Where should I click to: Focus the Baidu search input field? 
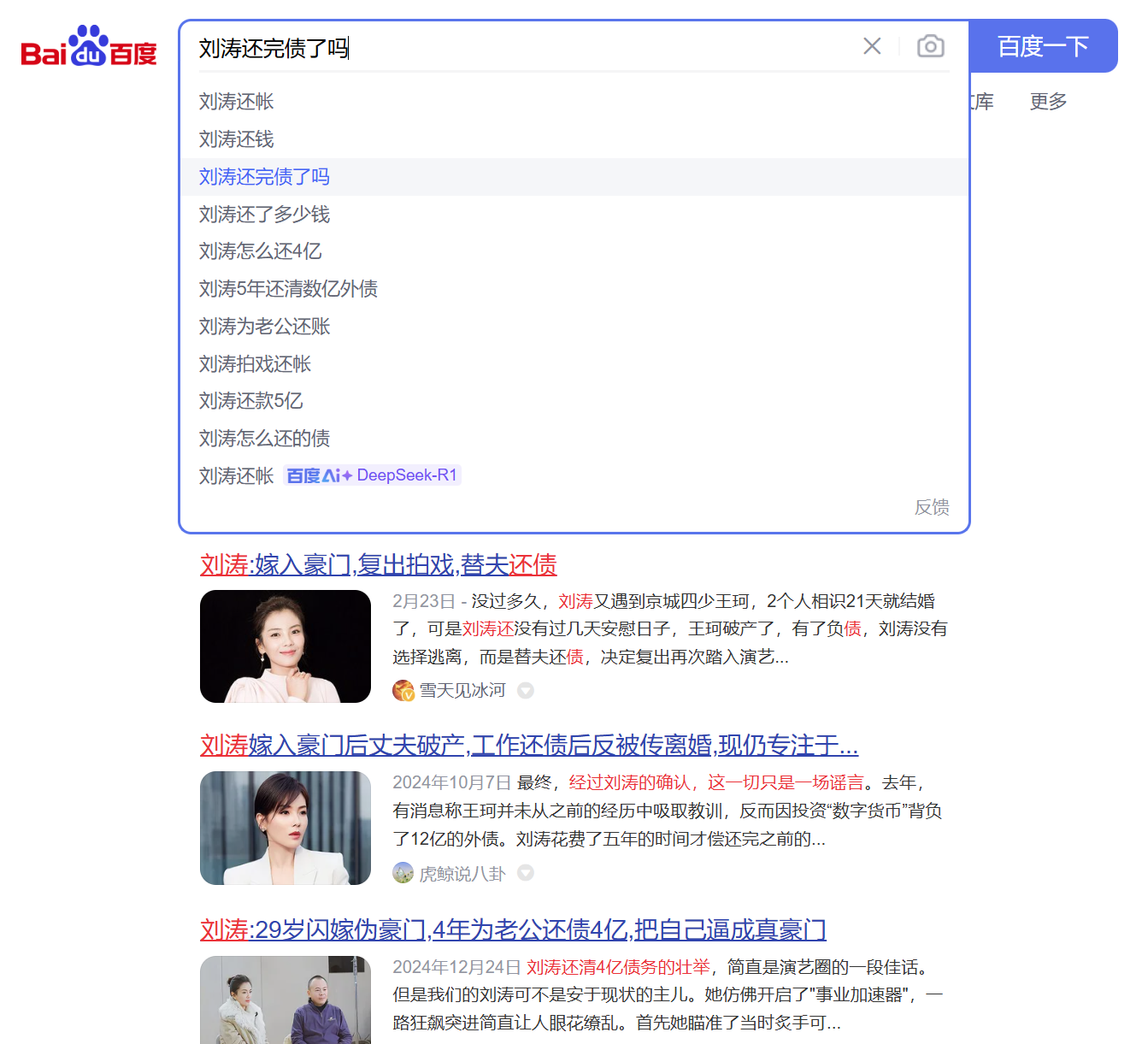[x=513, y=48]
